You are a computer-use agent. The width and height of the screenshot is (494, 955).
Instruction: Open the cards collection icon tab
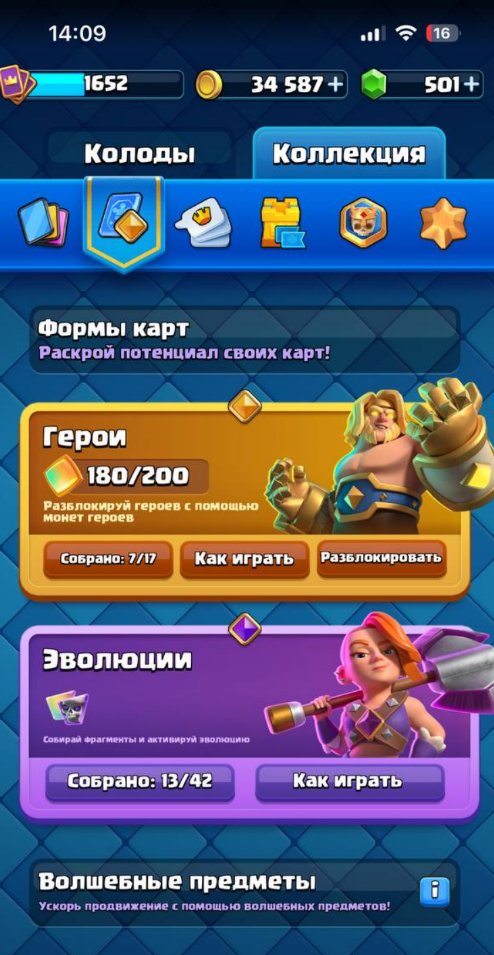point(43,222)
